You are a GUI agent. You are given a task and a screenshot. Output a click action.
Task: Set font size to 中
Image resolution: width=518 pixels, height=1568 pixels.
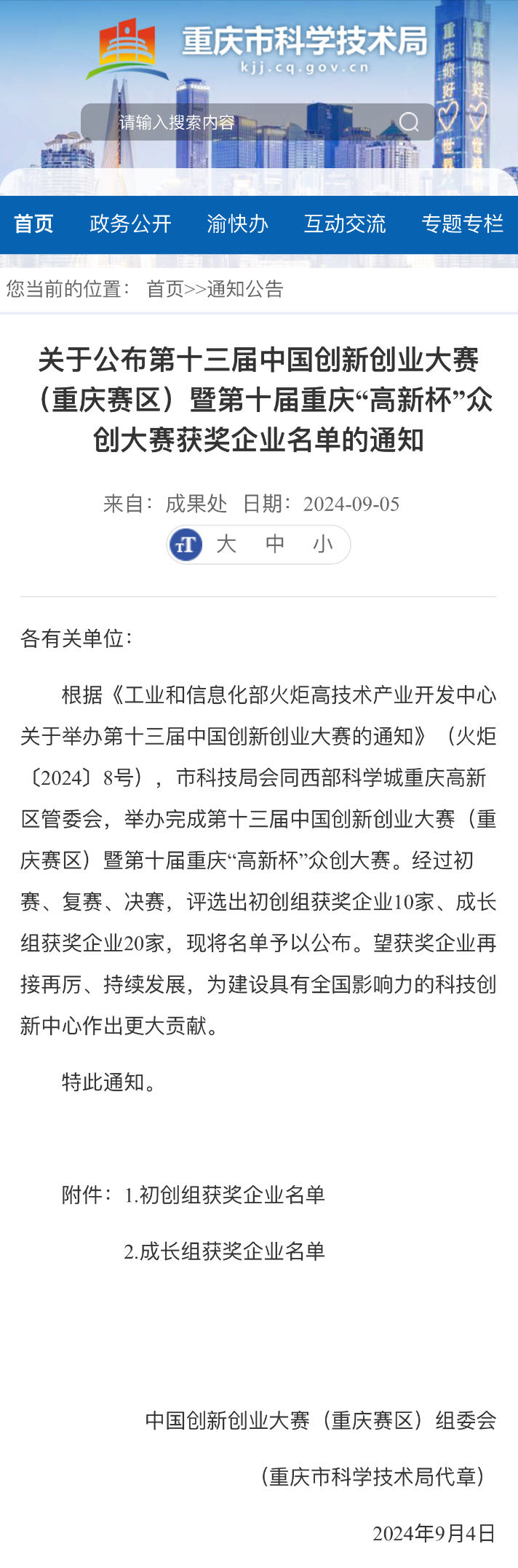(275, 544)
